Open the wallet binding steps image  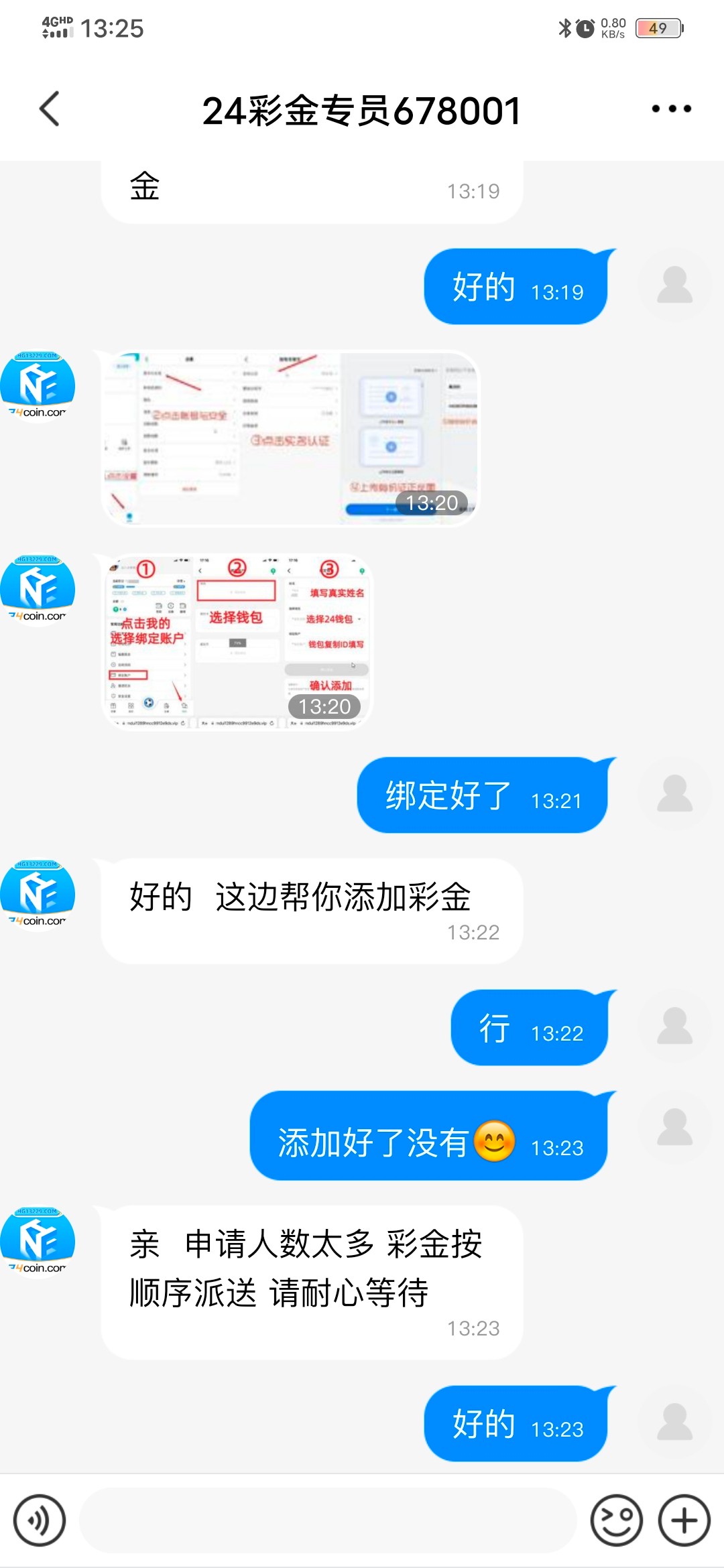coord(238,641)
